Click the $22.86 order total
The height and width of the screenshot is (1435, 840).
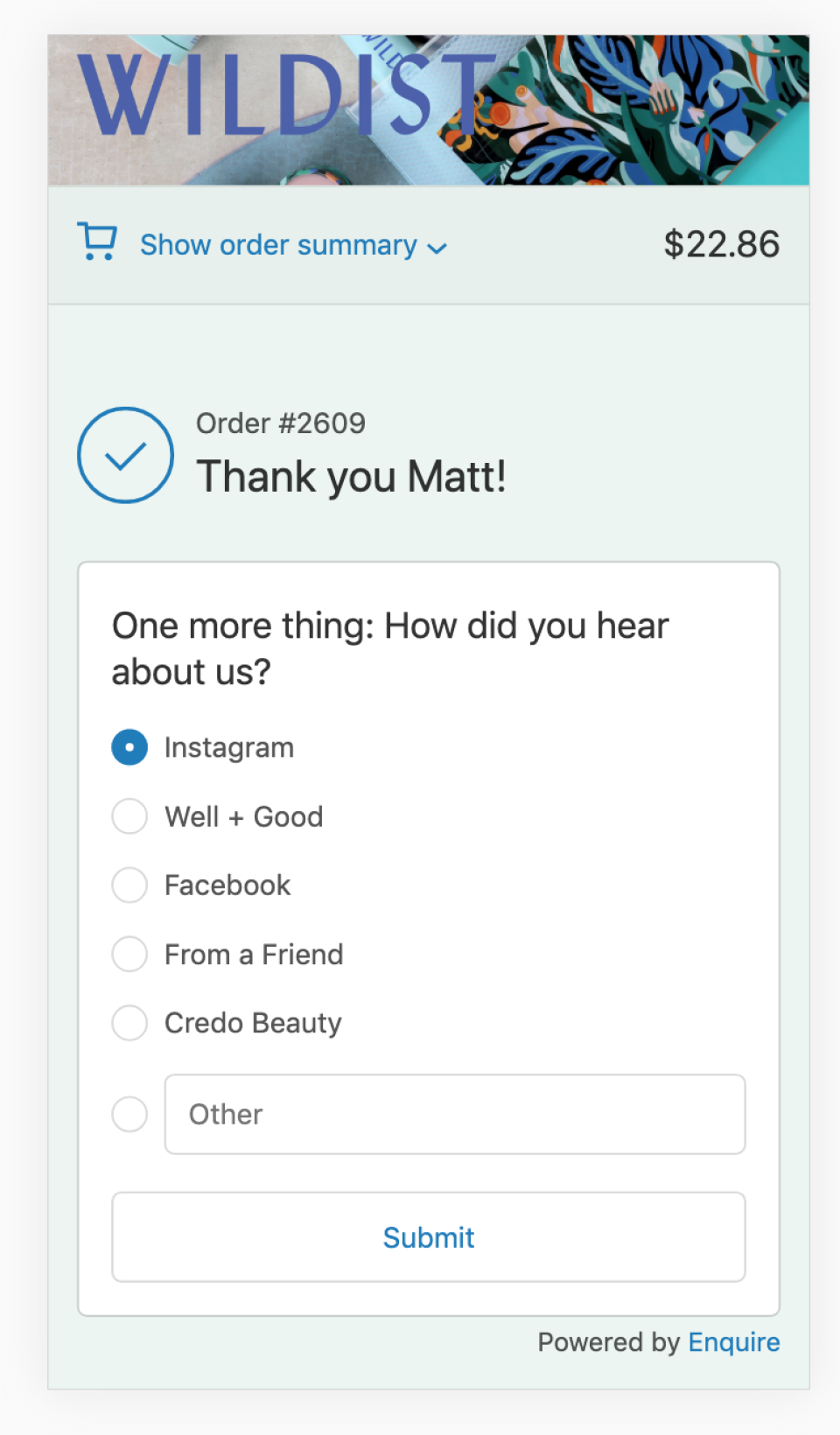(722, 244)
